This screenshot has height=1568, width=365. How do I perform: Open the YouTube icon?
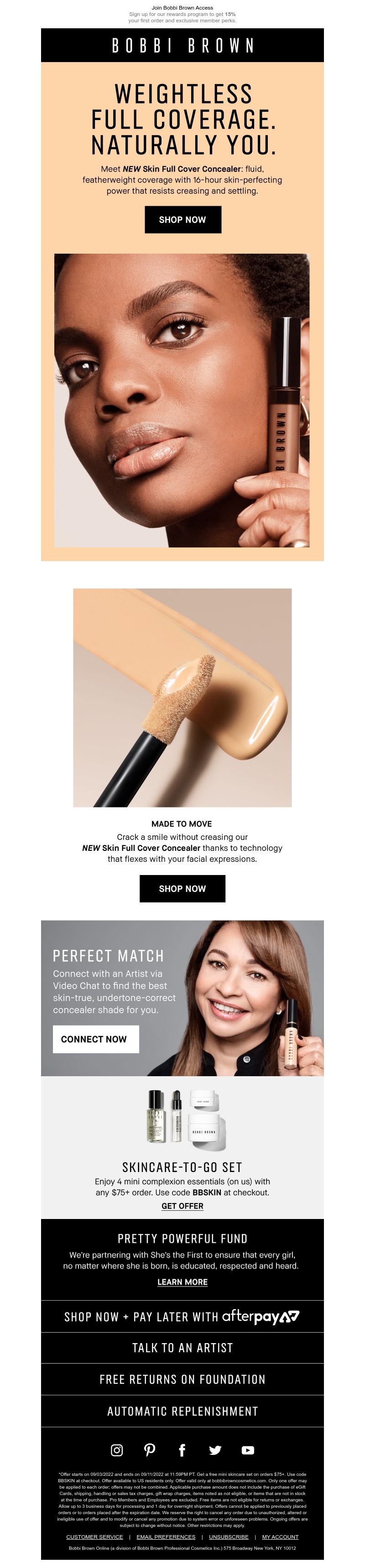pos(248,1450)
